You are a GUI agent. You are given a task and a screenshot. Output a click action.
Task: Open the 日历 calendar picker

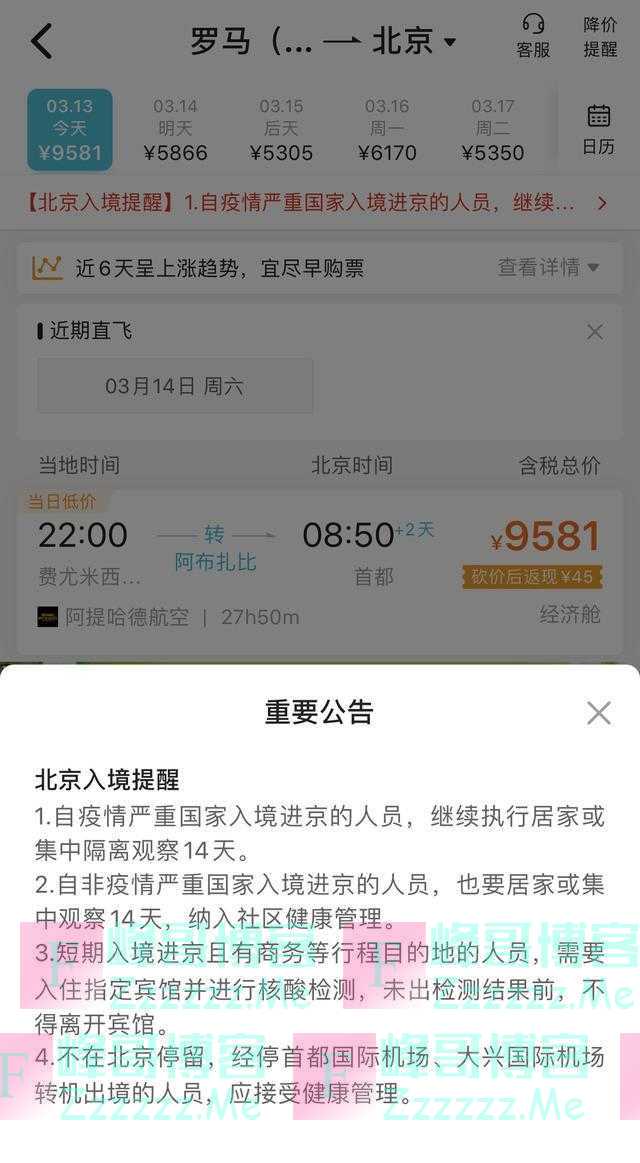click(598, 130)
